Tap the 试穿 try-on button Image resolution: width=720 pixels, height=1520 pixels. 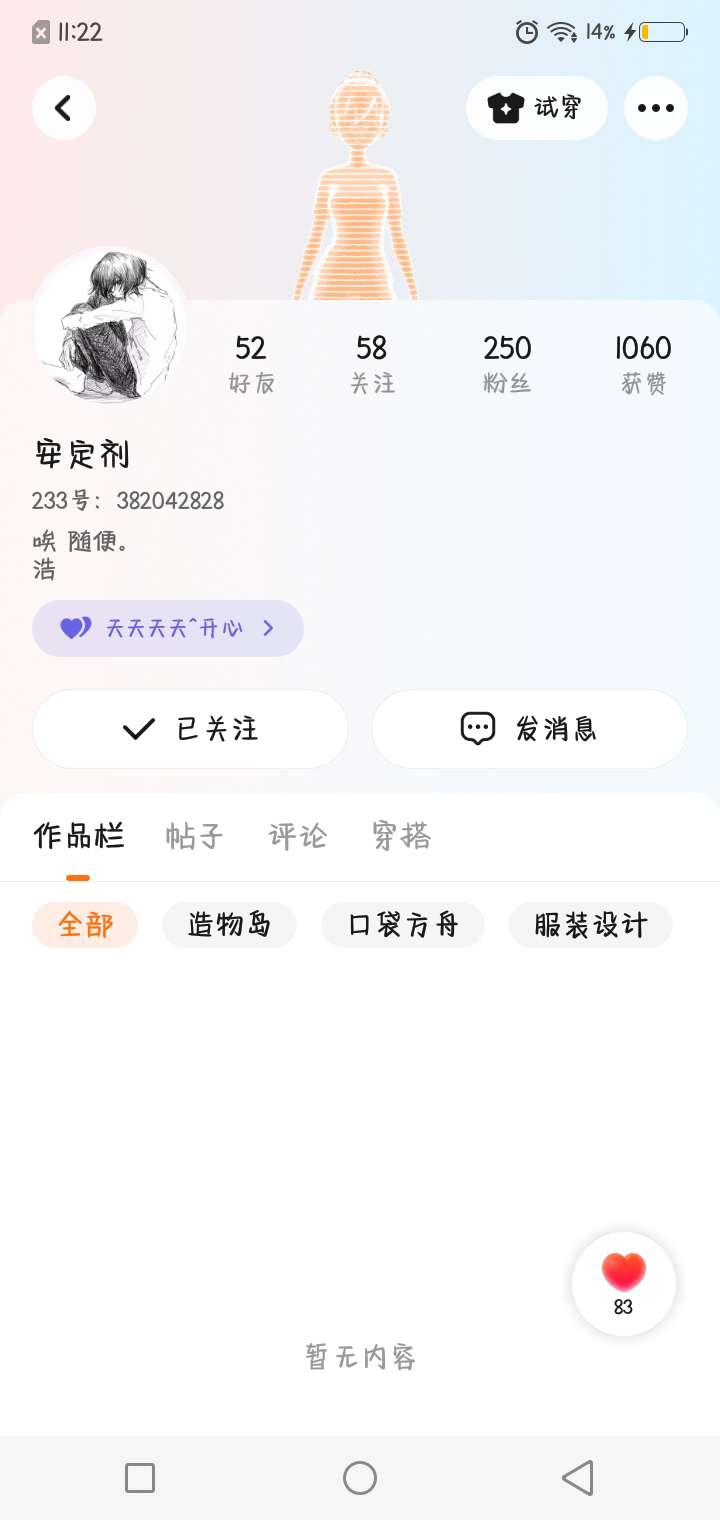(x=536, y=108)
